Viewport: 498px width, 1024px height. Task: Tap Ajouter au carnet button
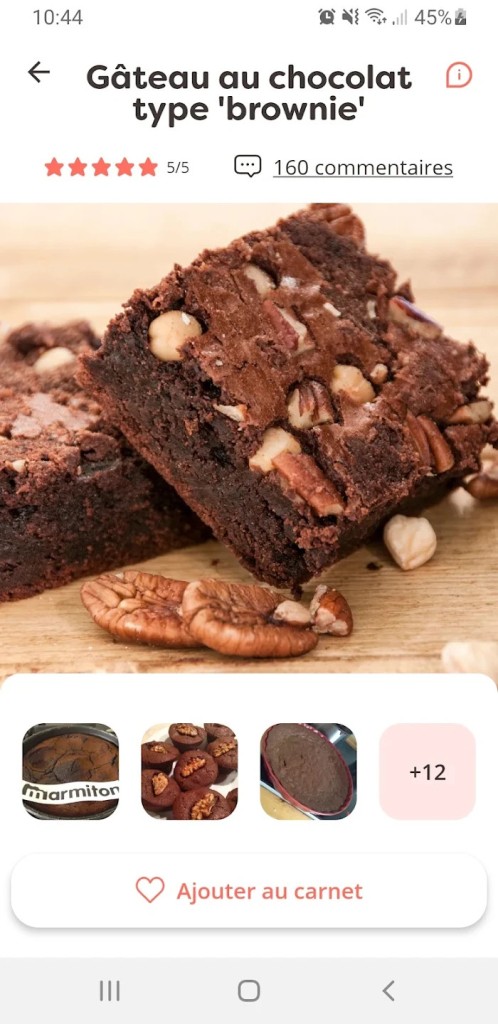[x=249, y=891]
